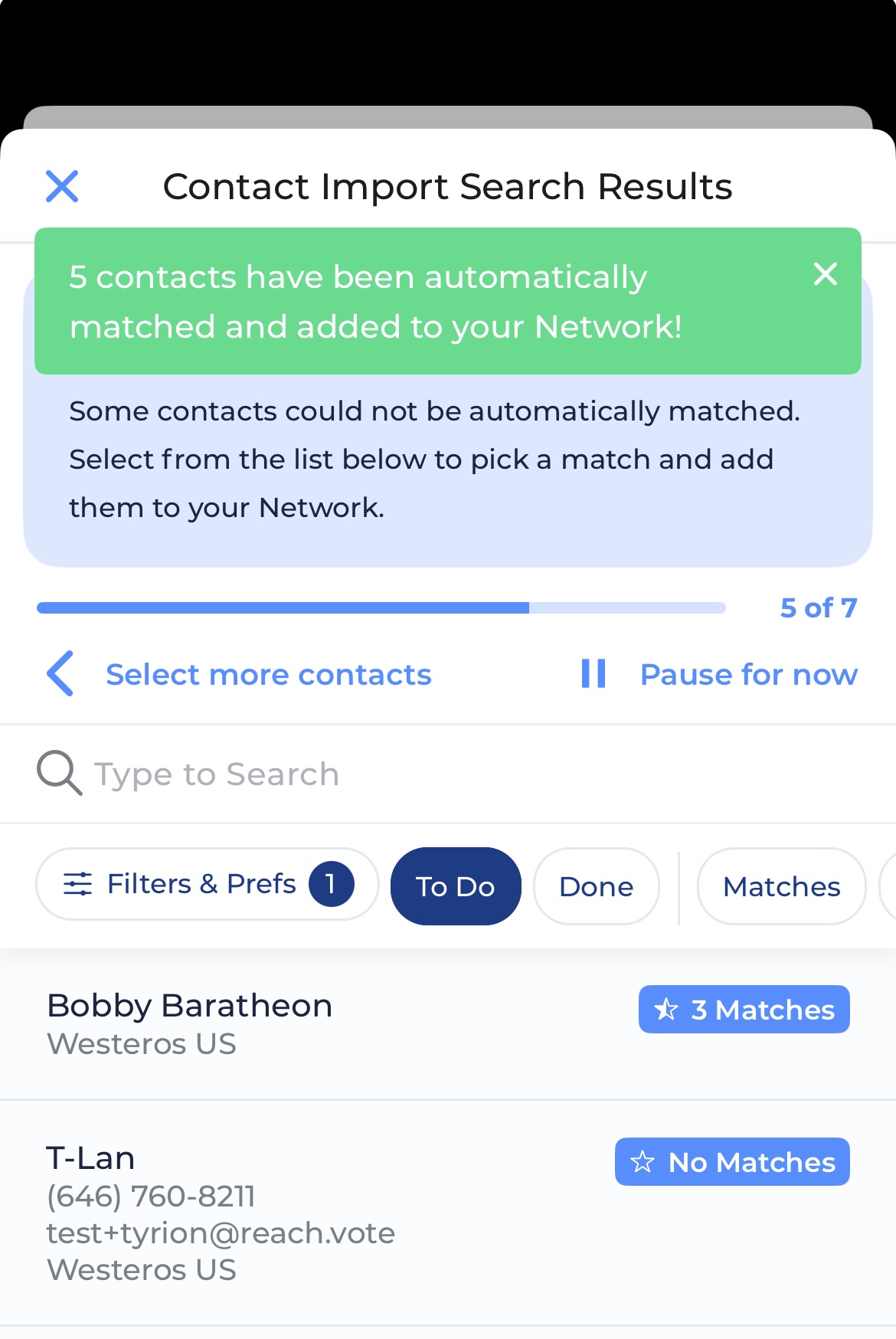Image resolution: width=896 pixels, height=1339 pixels.
Task: Go back to Select more contacts
Action: pyautogui.click(x=239, y=674)
